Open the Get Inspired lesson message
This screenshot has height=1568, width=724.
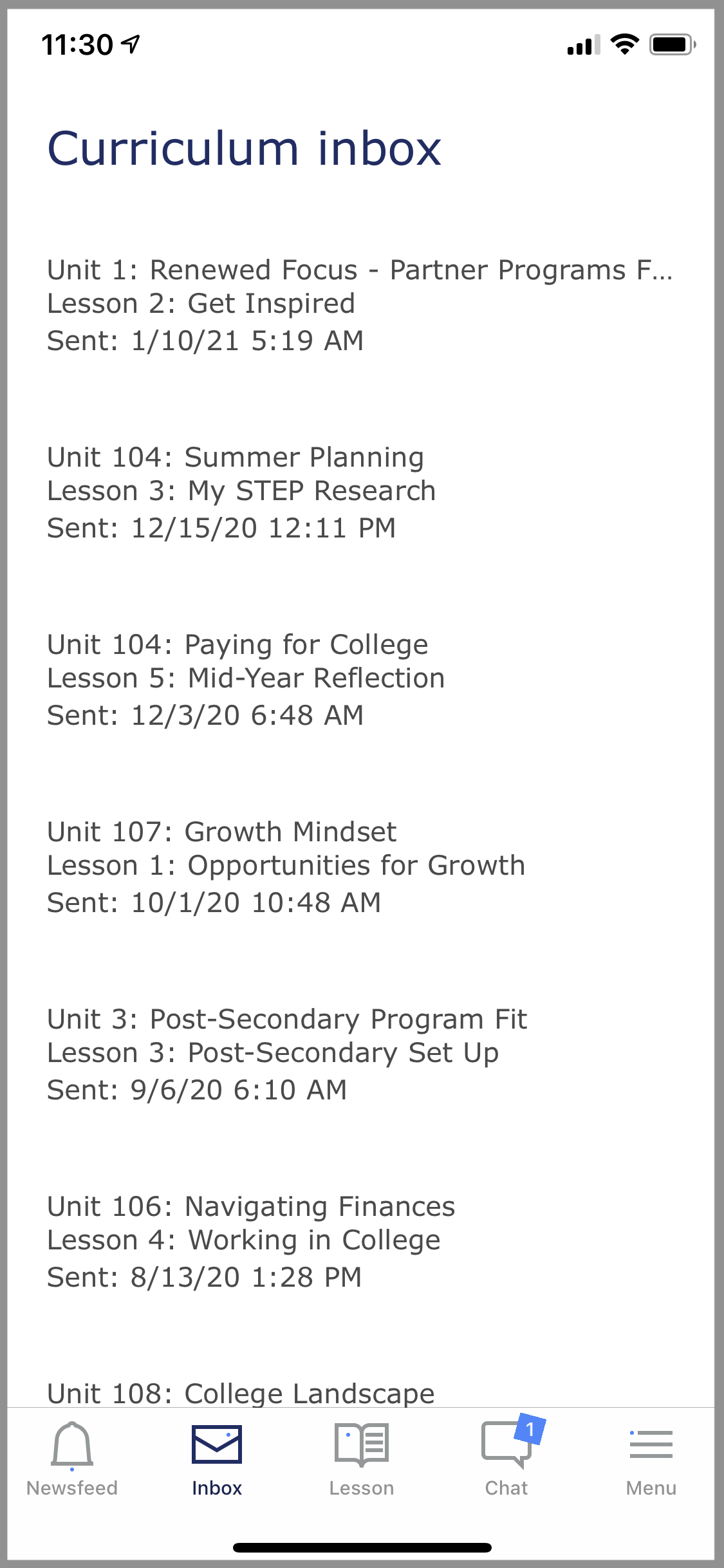(360, 304)
